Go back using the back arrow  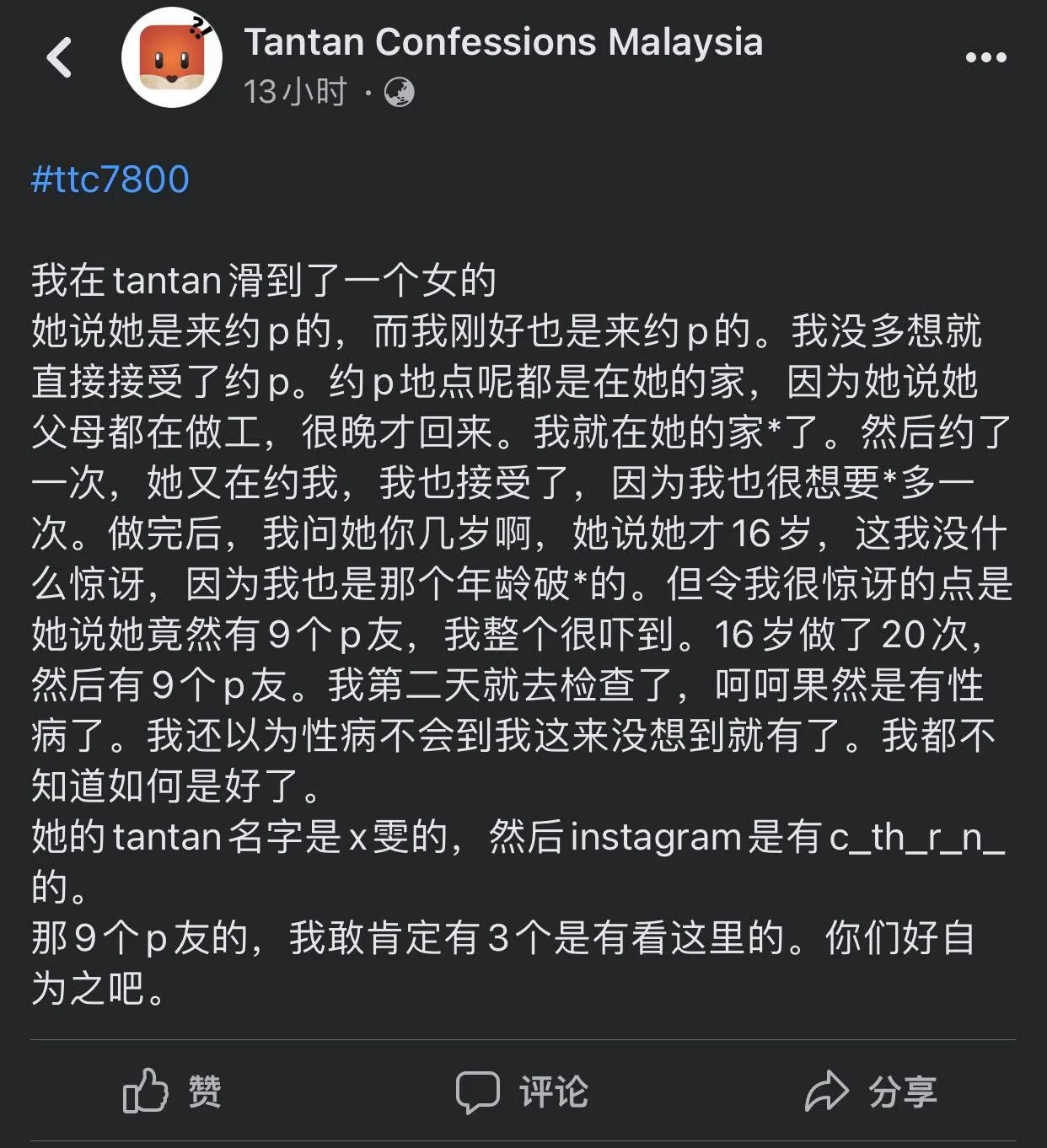pyautogui.click(x=59, y=58)
